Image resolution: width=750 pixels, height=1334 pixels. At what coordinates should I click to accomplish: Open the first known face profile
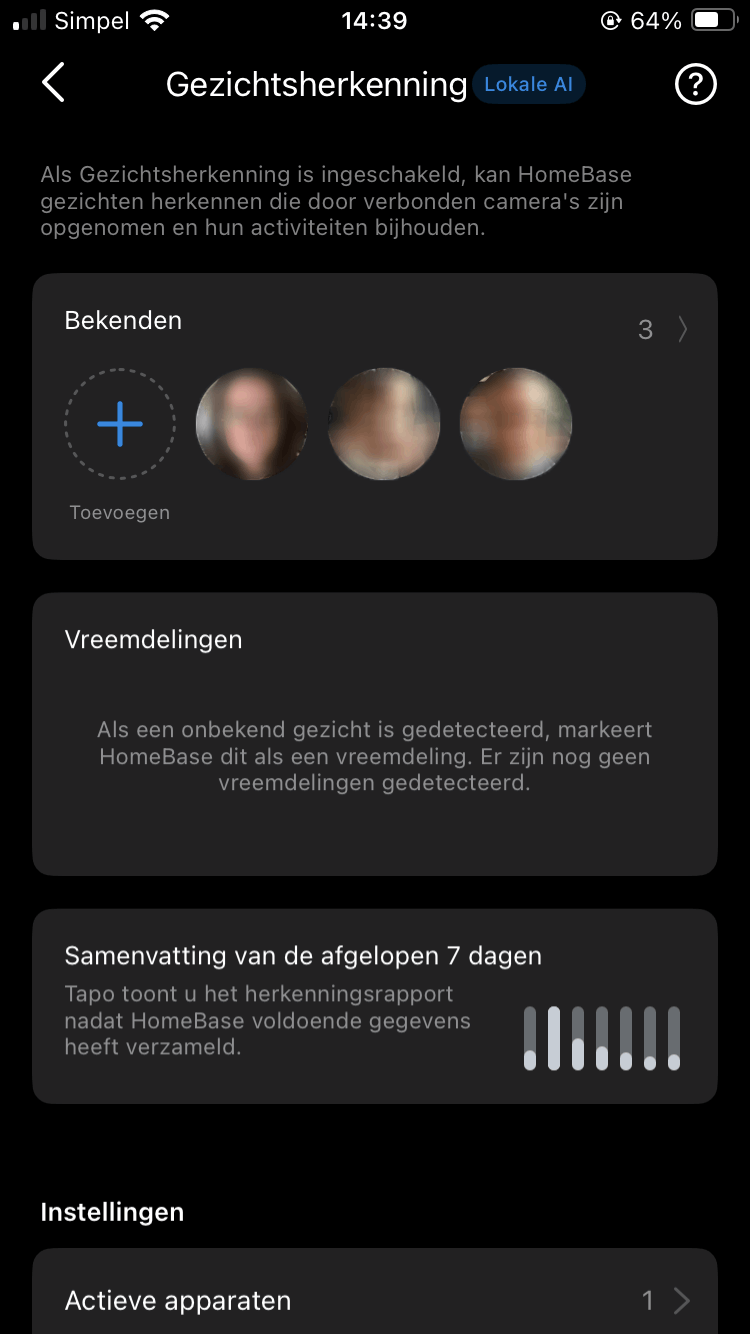pyautogui.click(x=251, y=424)
